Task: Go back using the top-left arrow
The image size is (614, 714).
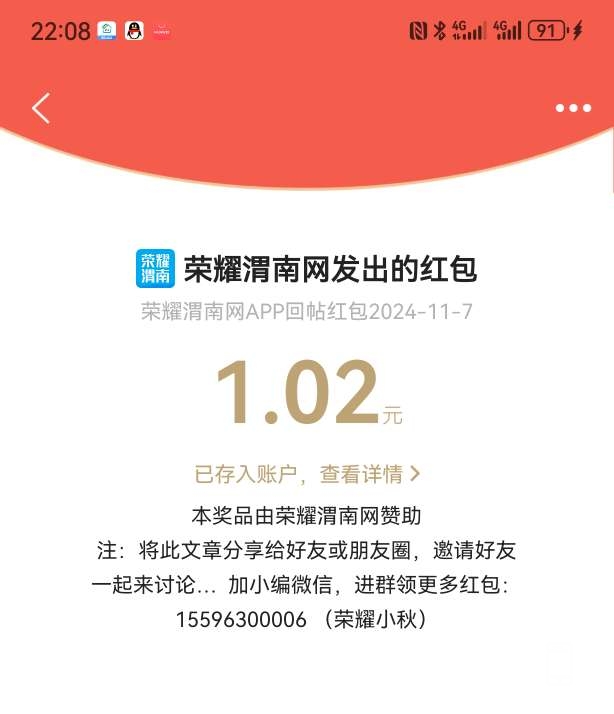Action: [40, 108]
